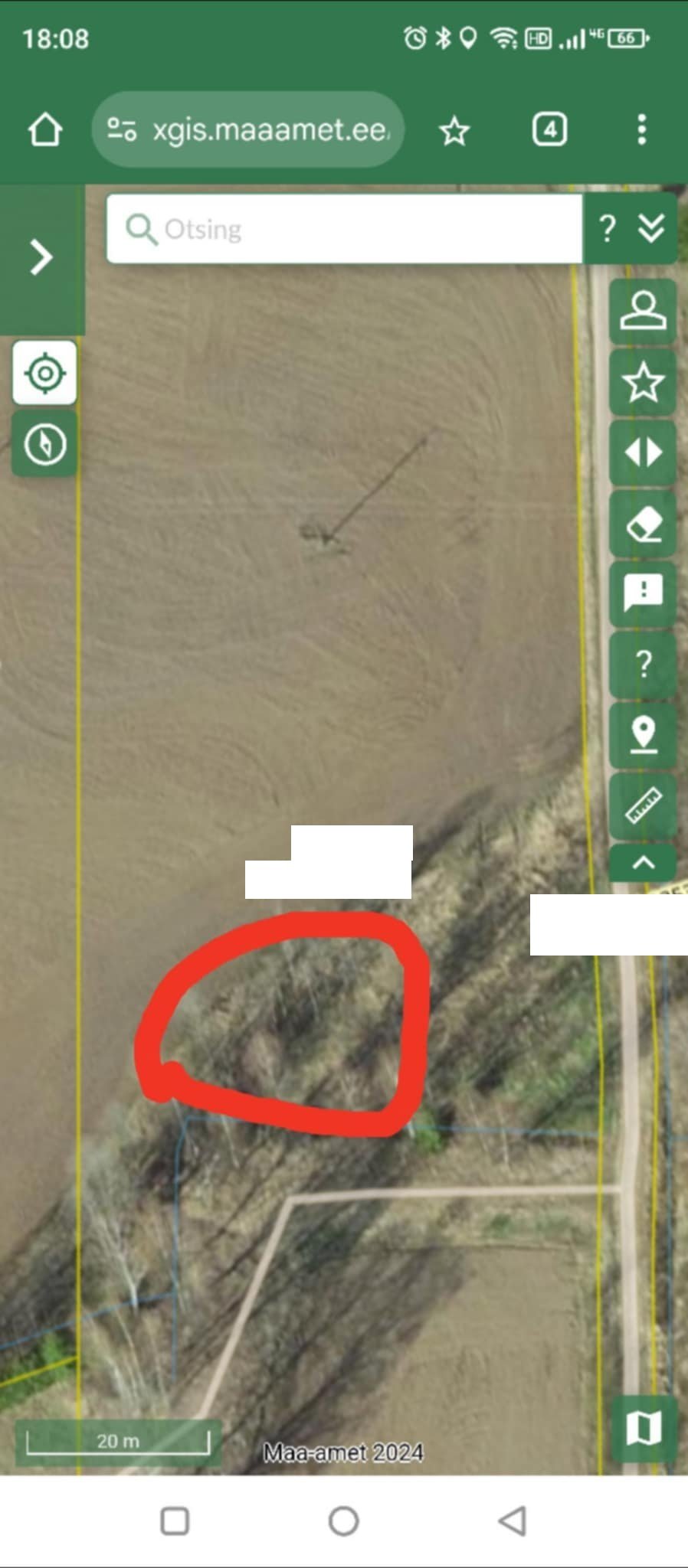688x1568 pixels.
Task: Tap the Otsing search field
Action: (345, 229)
